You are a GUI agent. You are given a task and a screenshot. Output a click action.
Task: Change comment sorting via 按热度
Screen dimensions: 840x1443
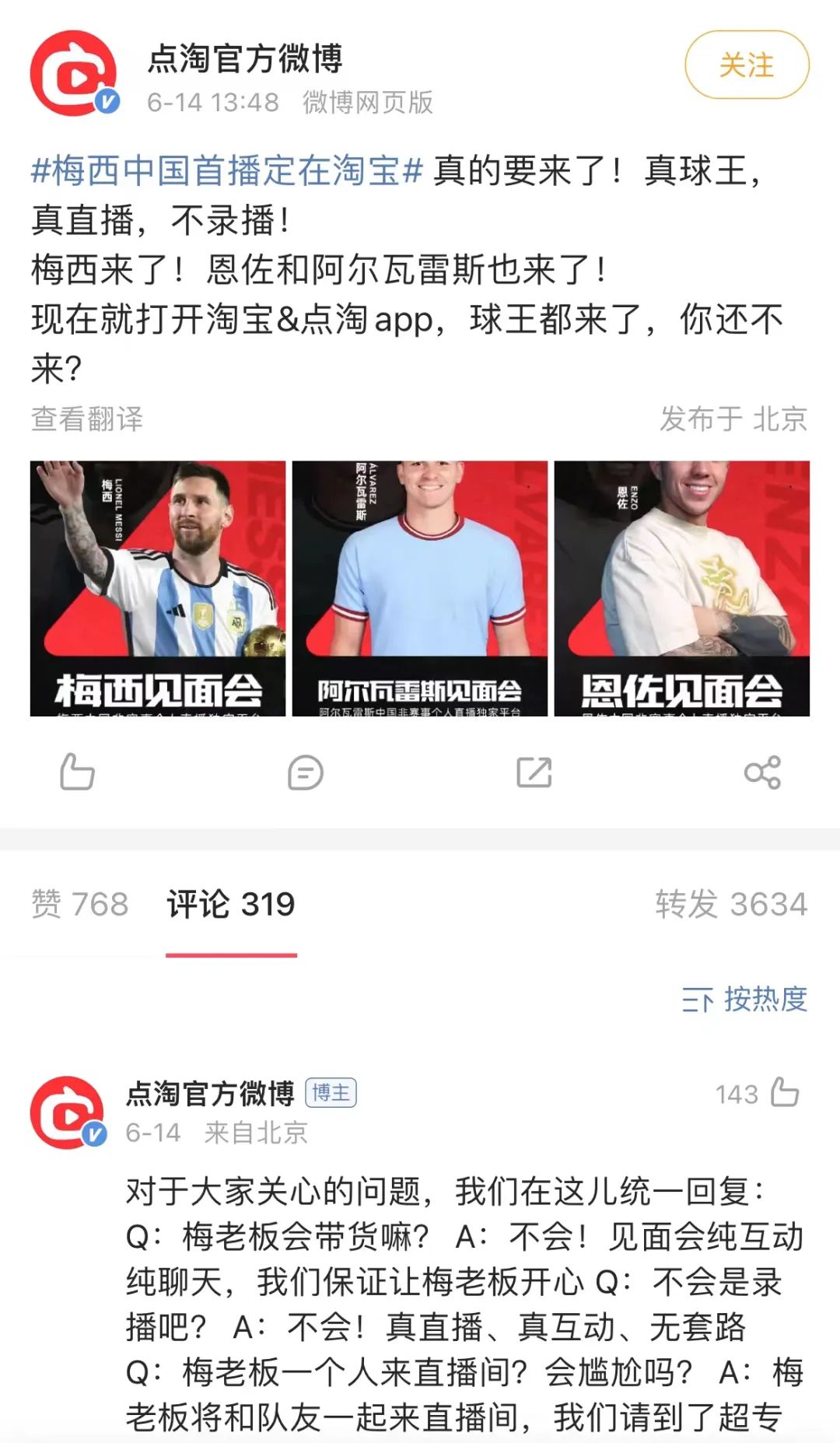(745, 1000)
